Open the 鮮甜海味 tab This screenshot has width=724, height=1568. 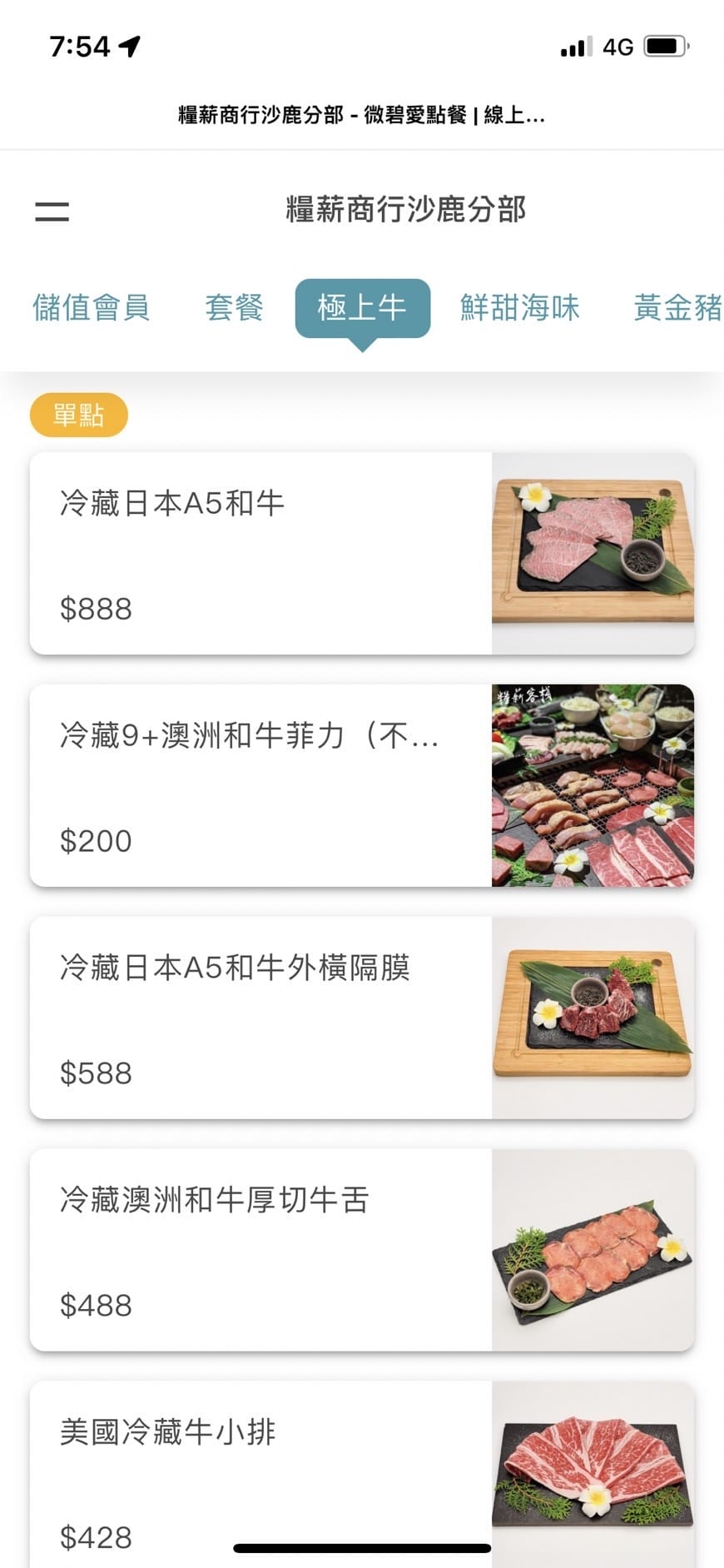click(519, 308)
